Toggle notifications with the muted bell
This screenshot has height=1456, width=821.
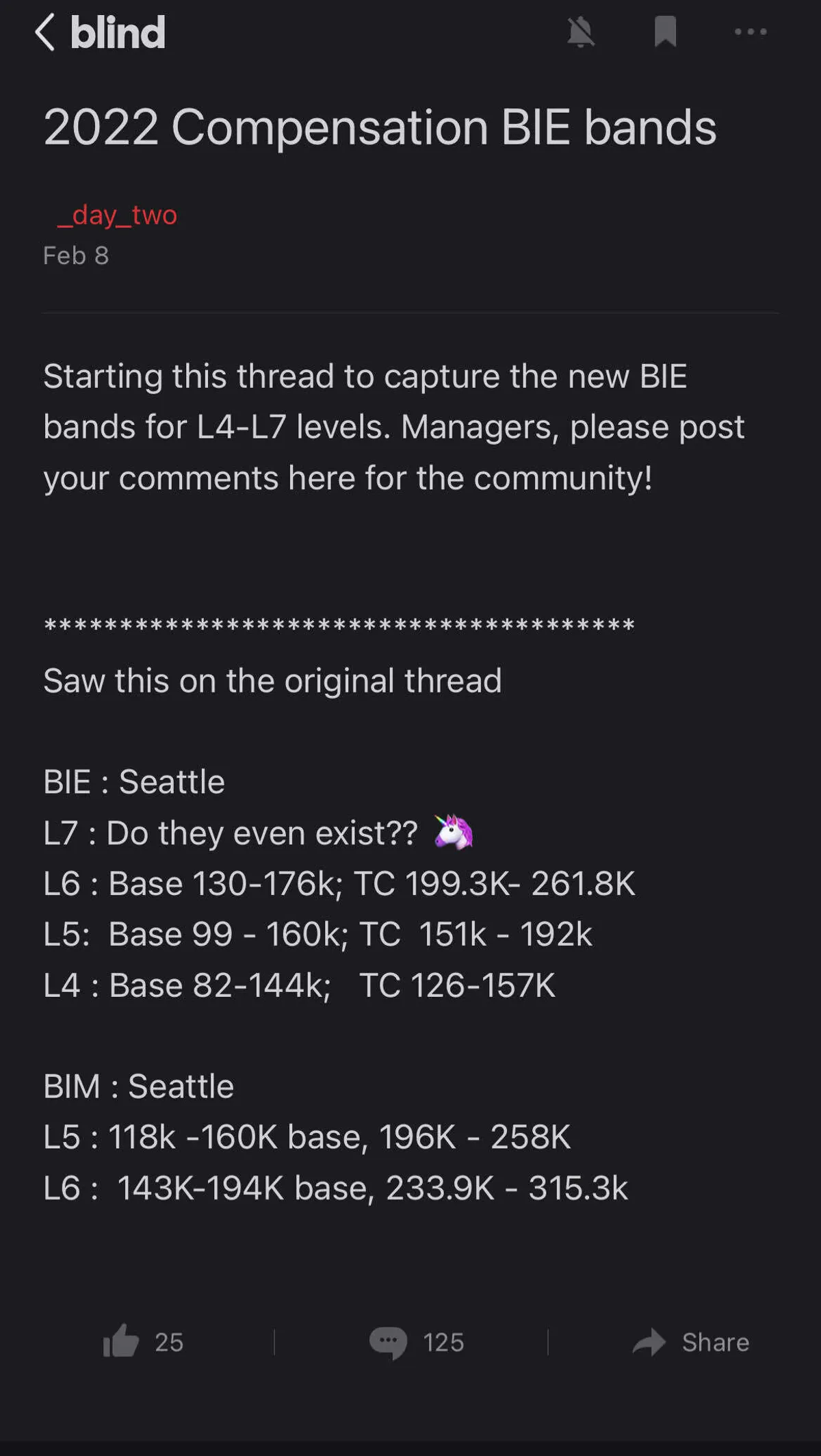581,32
